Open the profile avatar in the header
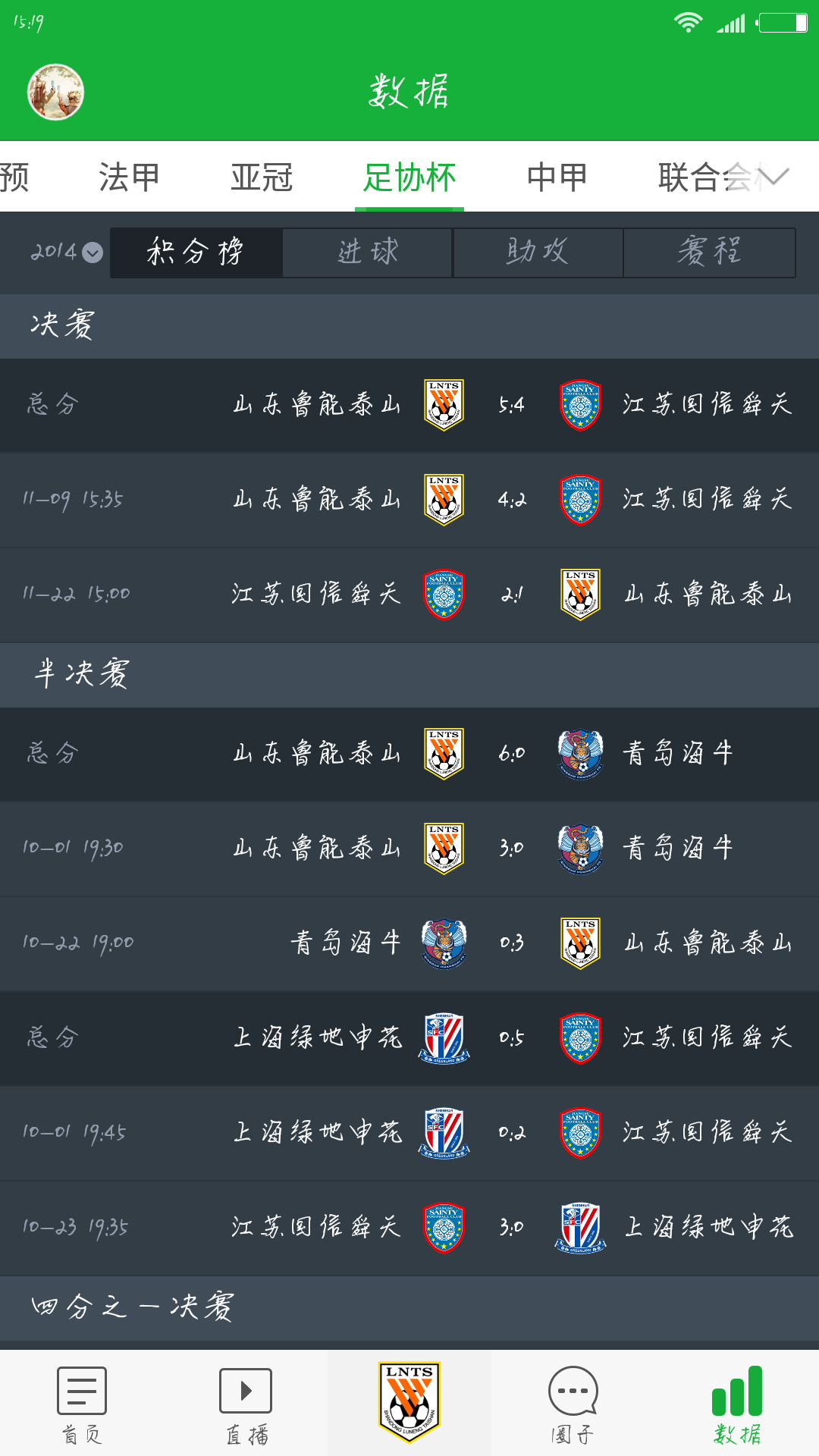819x1456 pixels. coord(55,92)
